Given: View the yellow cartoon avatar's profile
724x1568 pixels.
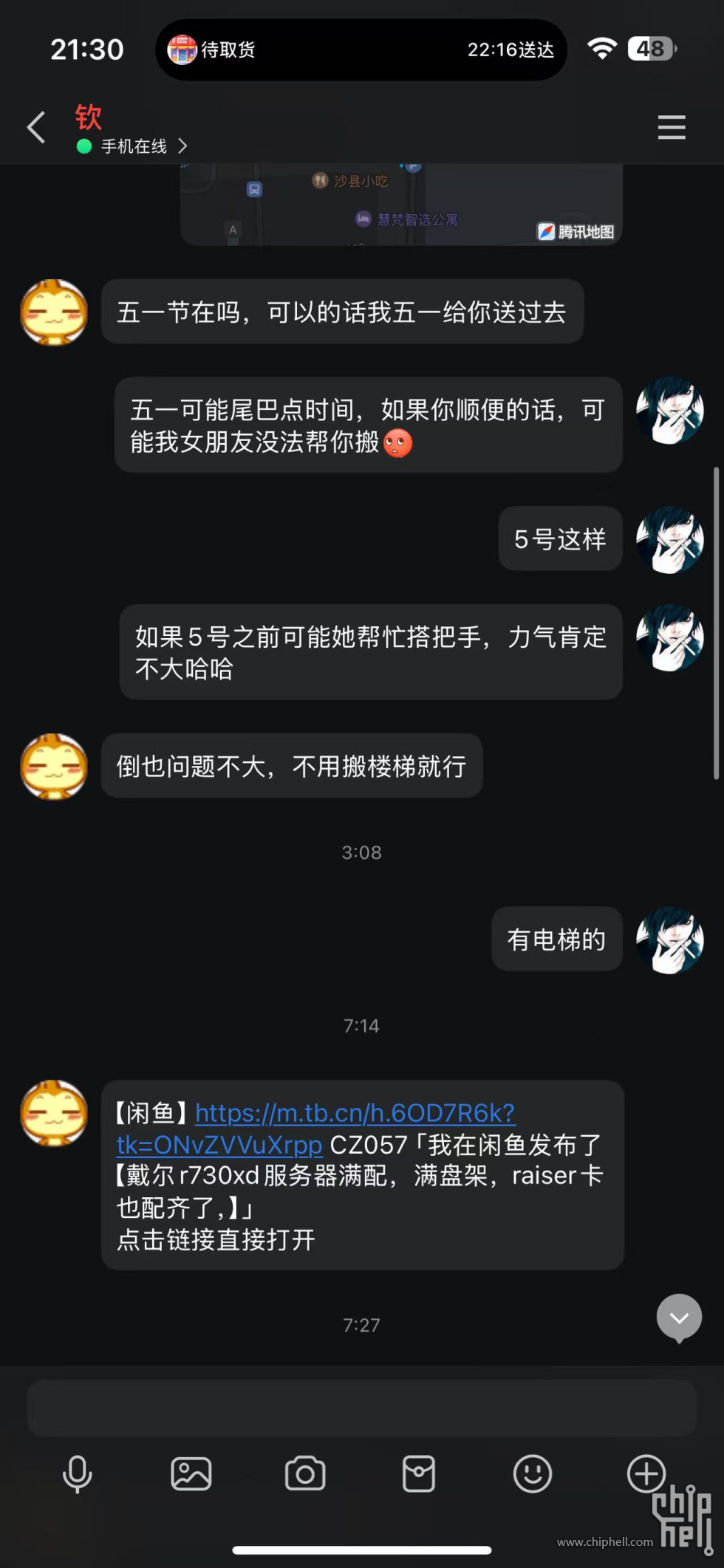Looking at the screenshot, I should point(54,312).
